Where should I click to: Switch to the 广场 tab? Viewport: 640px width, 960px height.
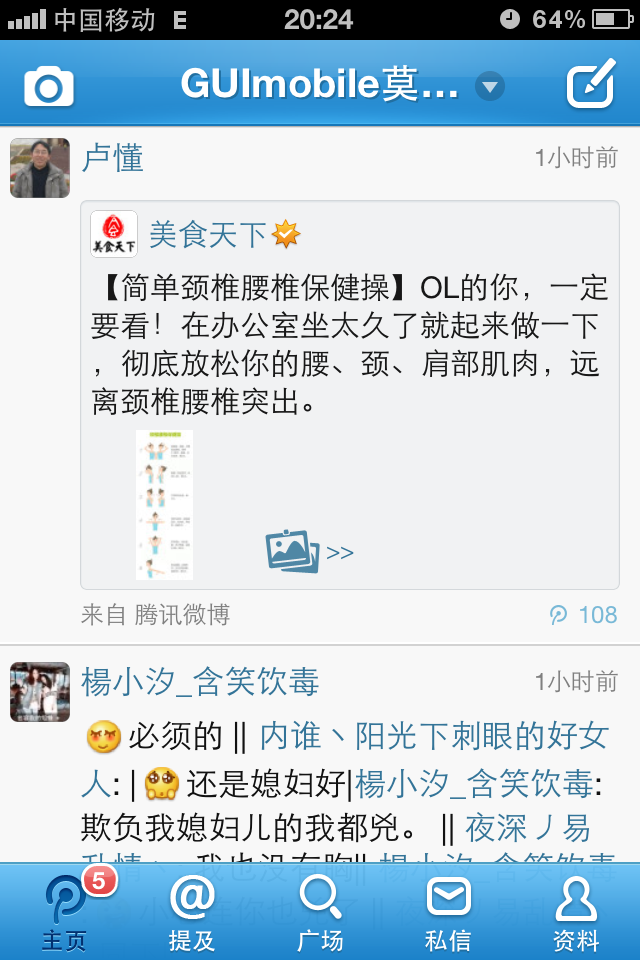(x=320, y=912)
